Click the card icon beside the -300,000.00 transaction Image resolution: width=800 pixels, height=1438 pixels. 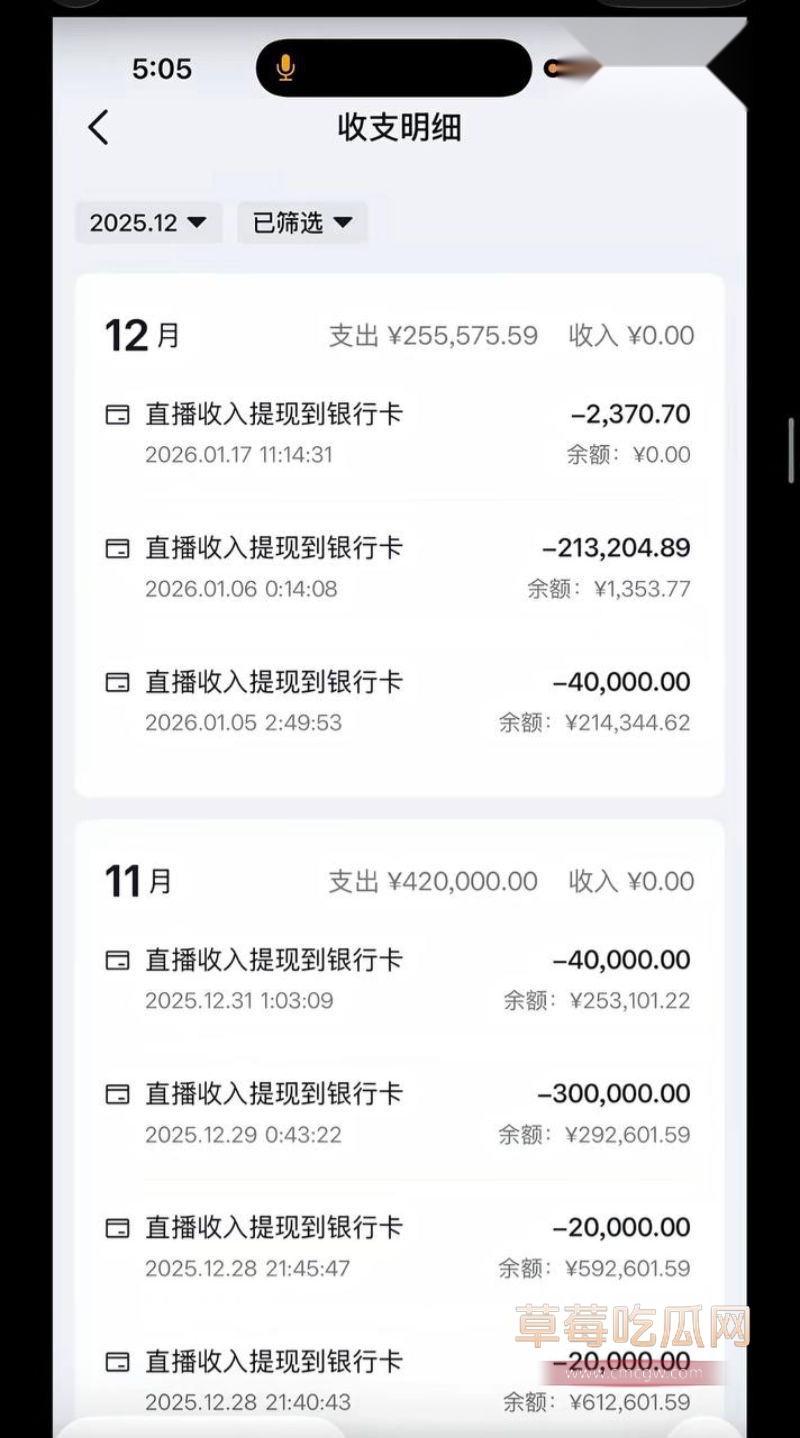coord(117,1093)
